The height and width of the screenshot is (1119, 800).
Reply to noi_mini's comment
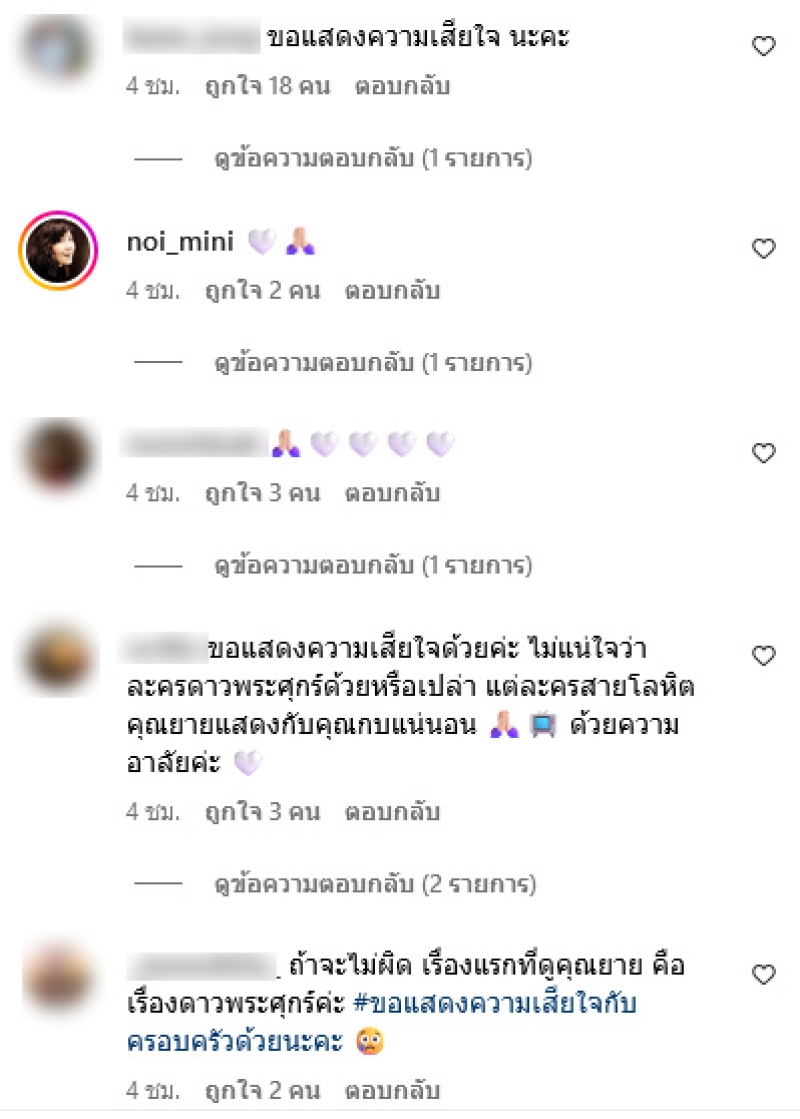click(392, 292)
